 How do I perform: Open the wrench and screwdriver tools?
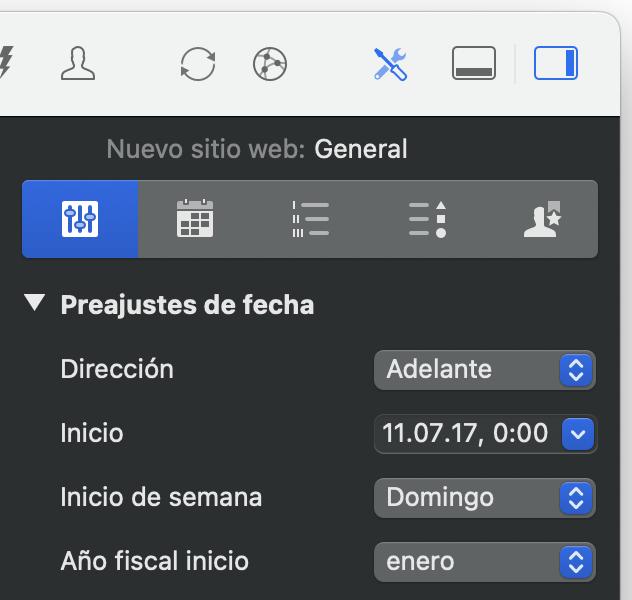click(x=391, y=64)
